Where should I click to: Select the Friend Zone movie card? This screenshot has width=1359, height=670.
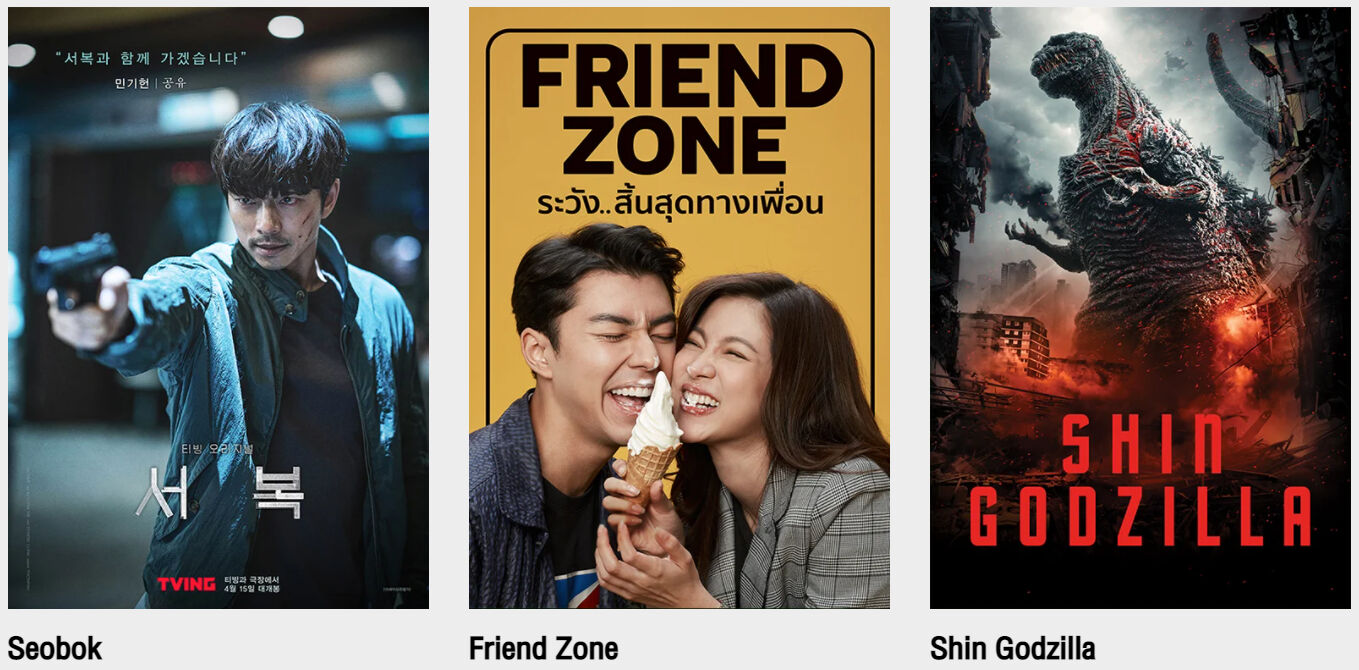[679, 308]
